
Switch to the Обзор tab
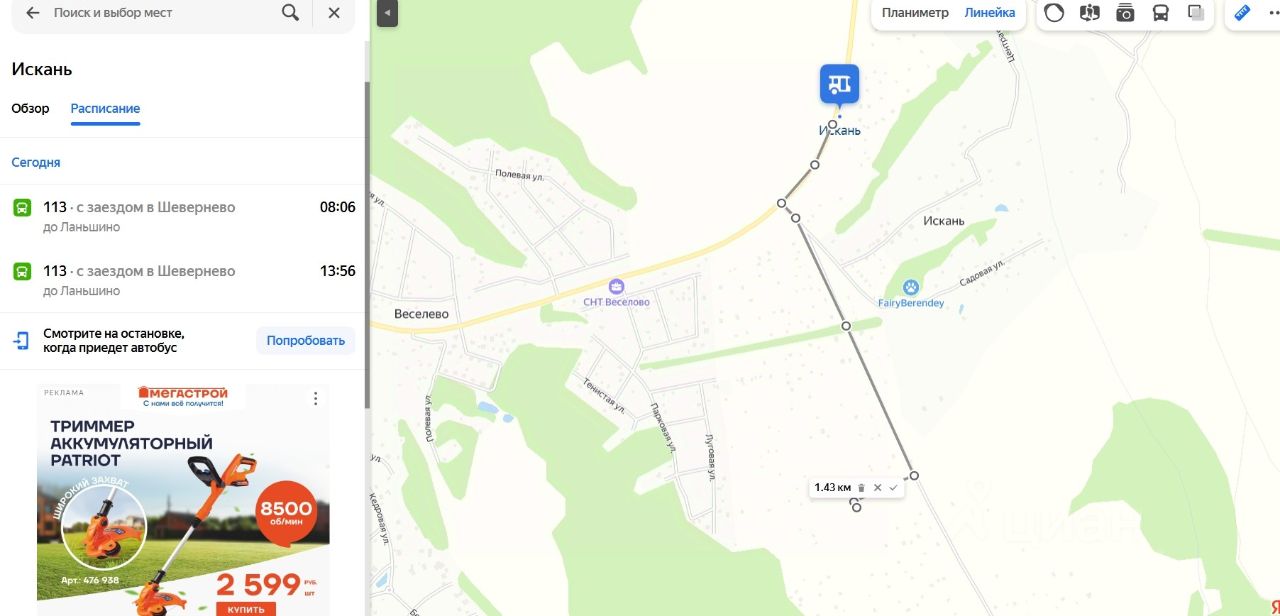pos(30,108)
